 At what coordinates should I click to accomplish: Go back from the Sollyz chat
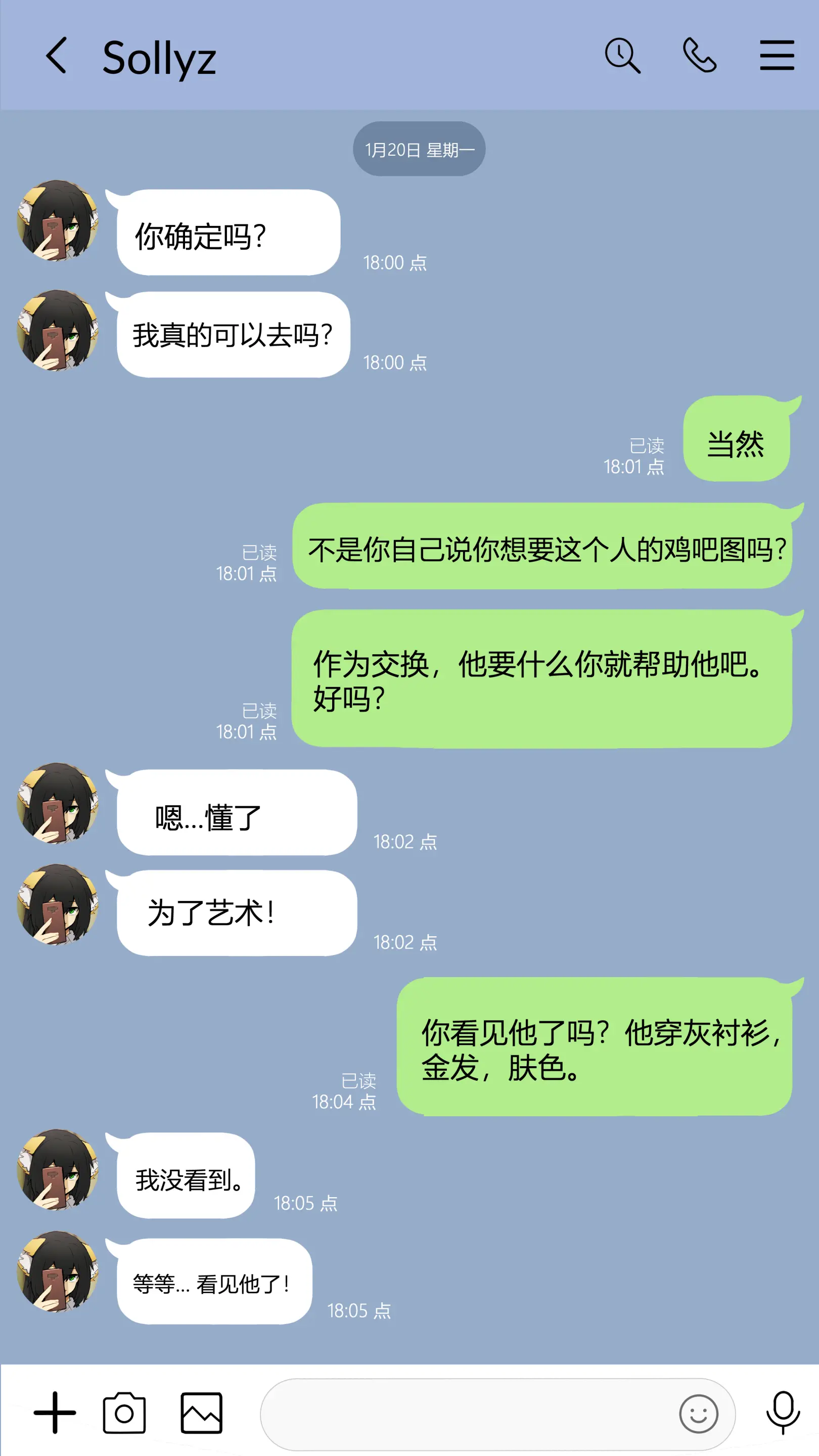(56, 56)
